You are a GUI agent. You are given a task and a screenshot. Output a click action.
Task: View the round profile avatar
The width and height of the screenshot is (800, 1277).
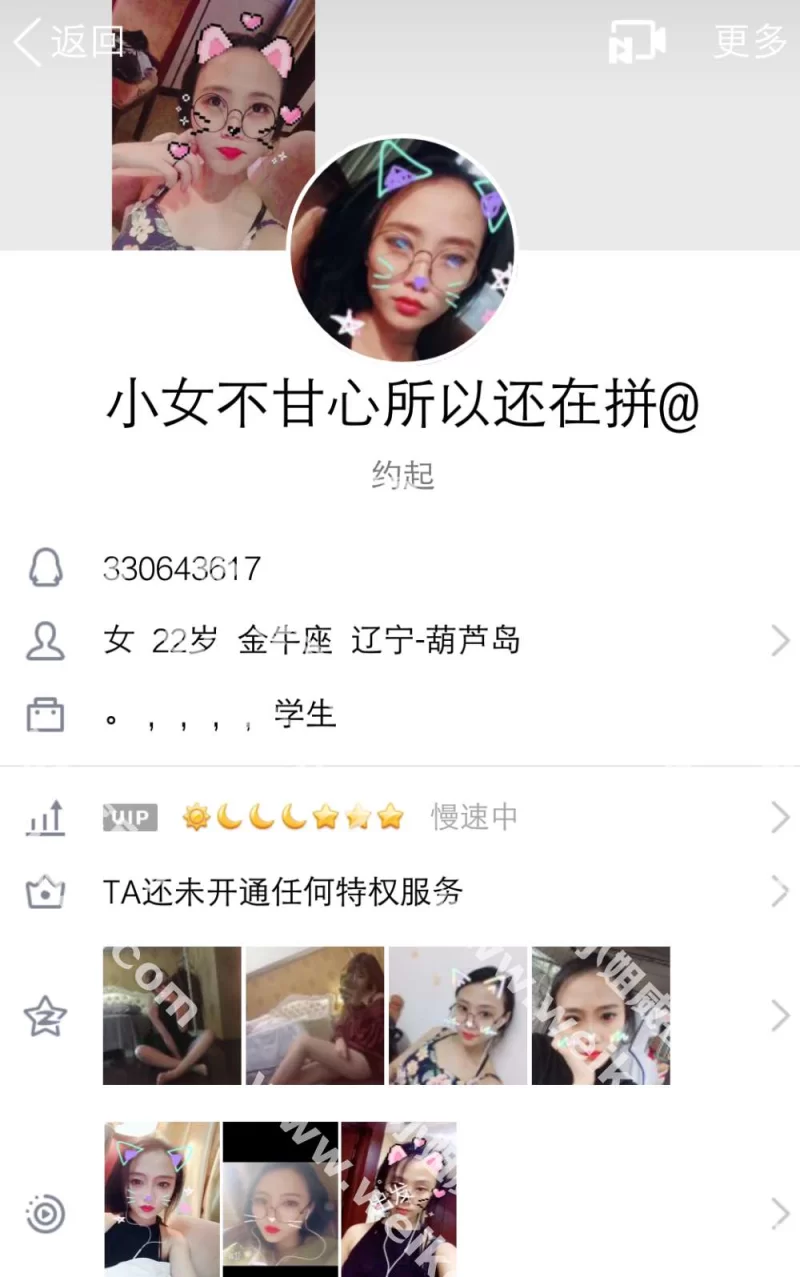point(403,250)
